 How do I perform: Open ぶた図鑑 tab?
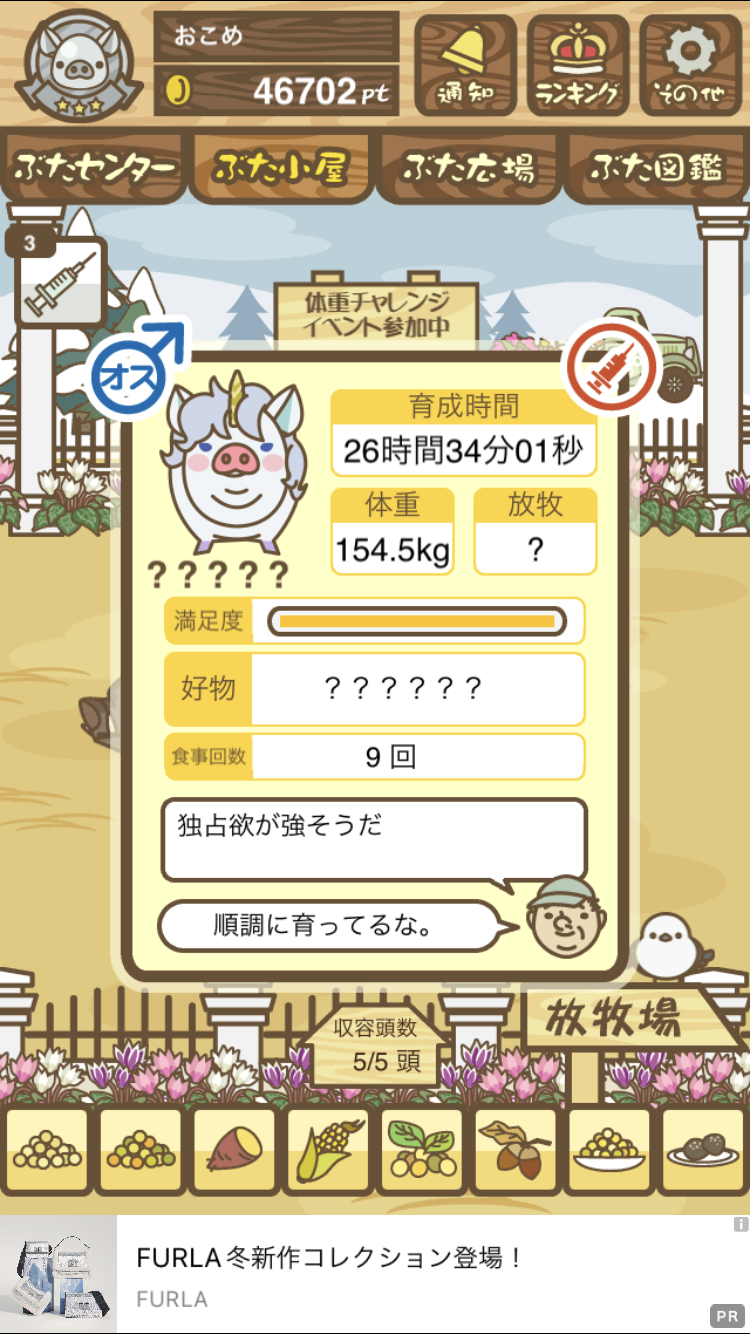656,168
